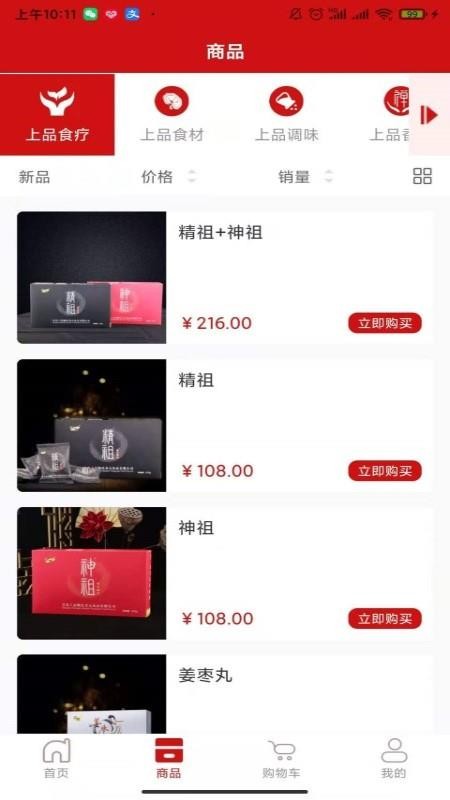This screenshot has width=450, height=800.
Task: Sort products by 新品
Action: pyautogui.click(x=34, y=177)
